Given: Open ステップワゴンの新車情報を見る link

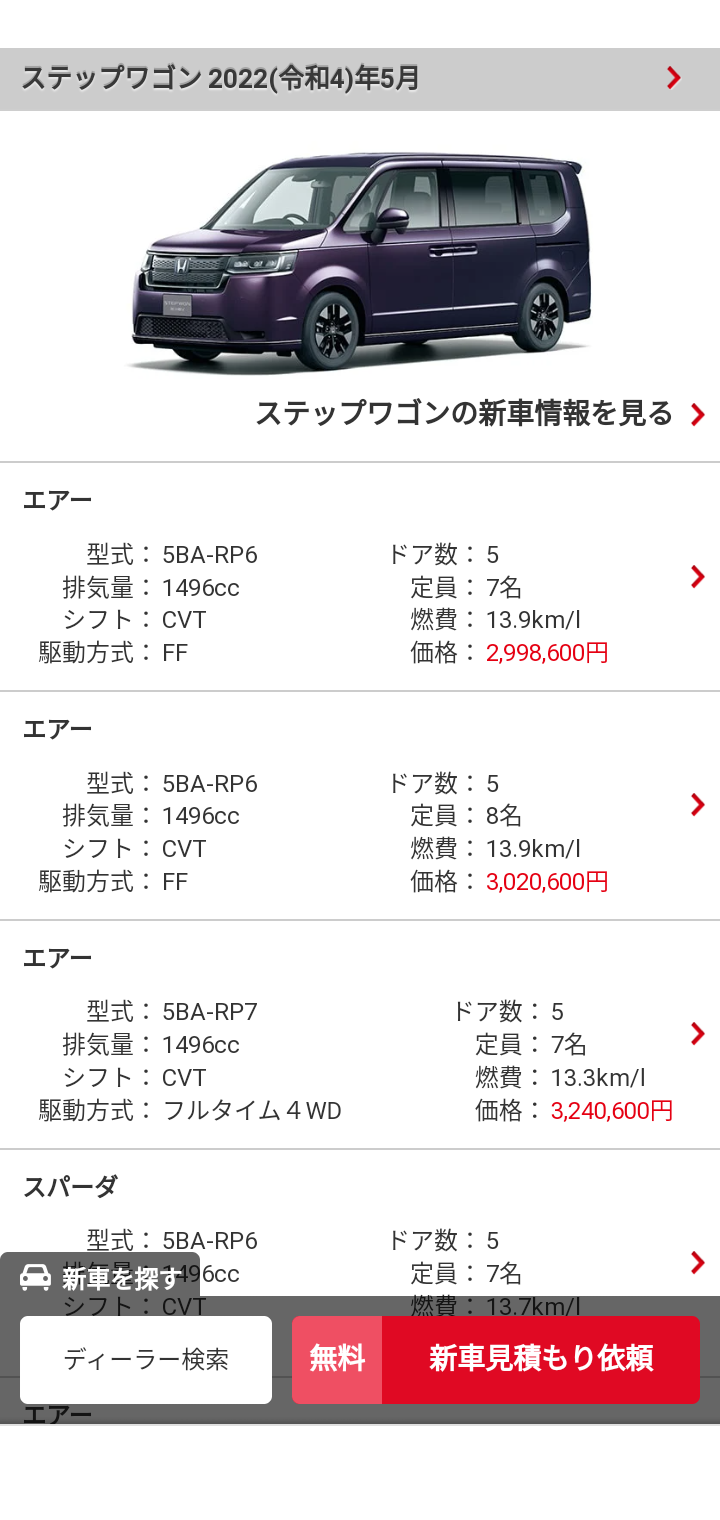Looking at the screenshot, I should click(x=480, y=413).
